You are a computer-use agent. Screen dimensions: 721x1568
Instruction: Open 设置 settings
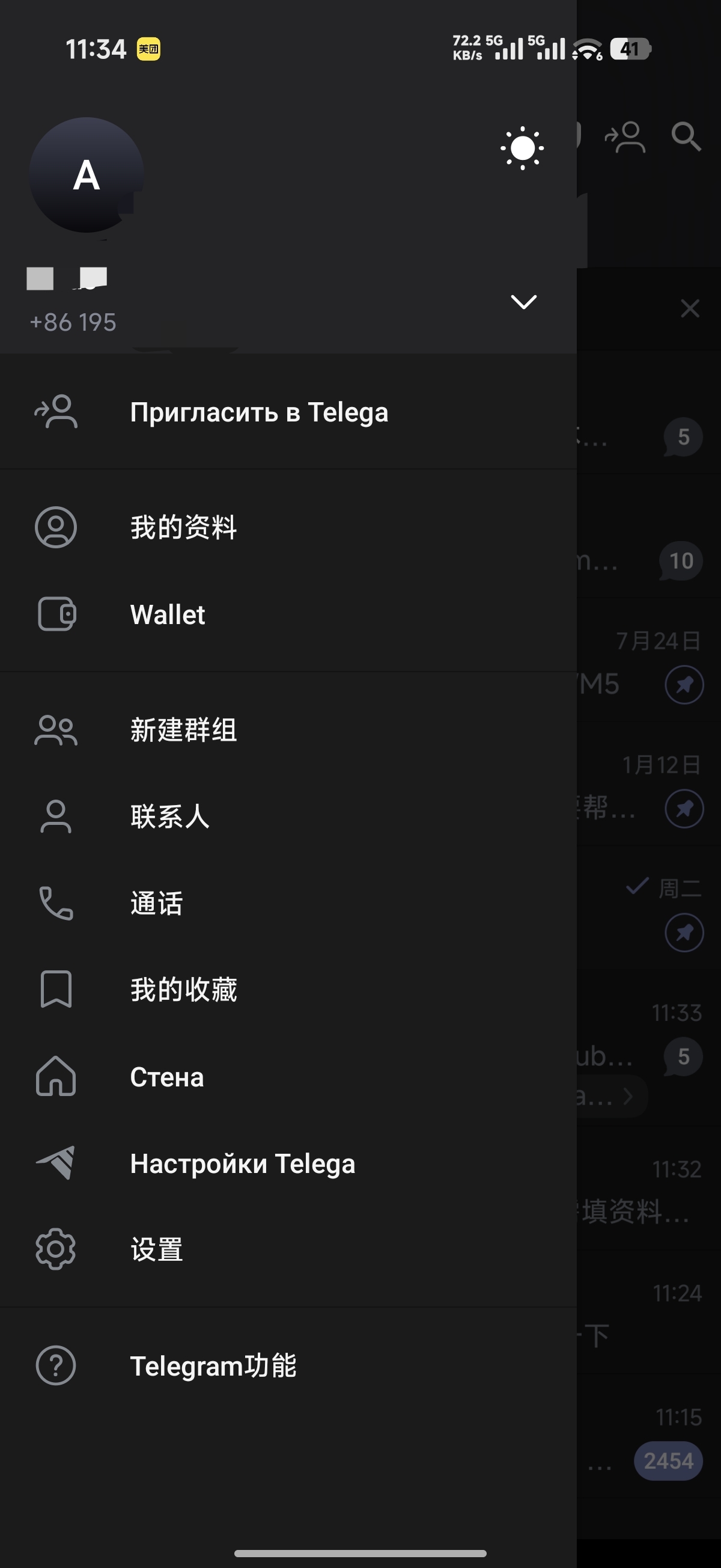tap(156, 1250)
